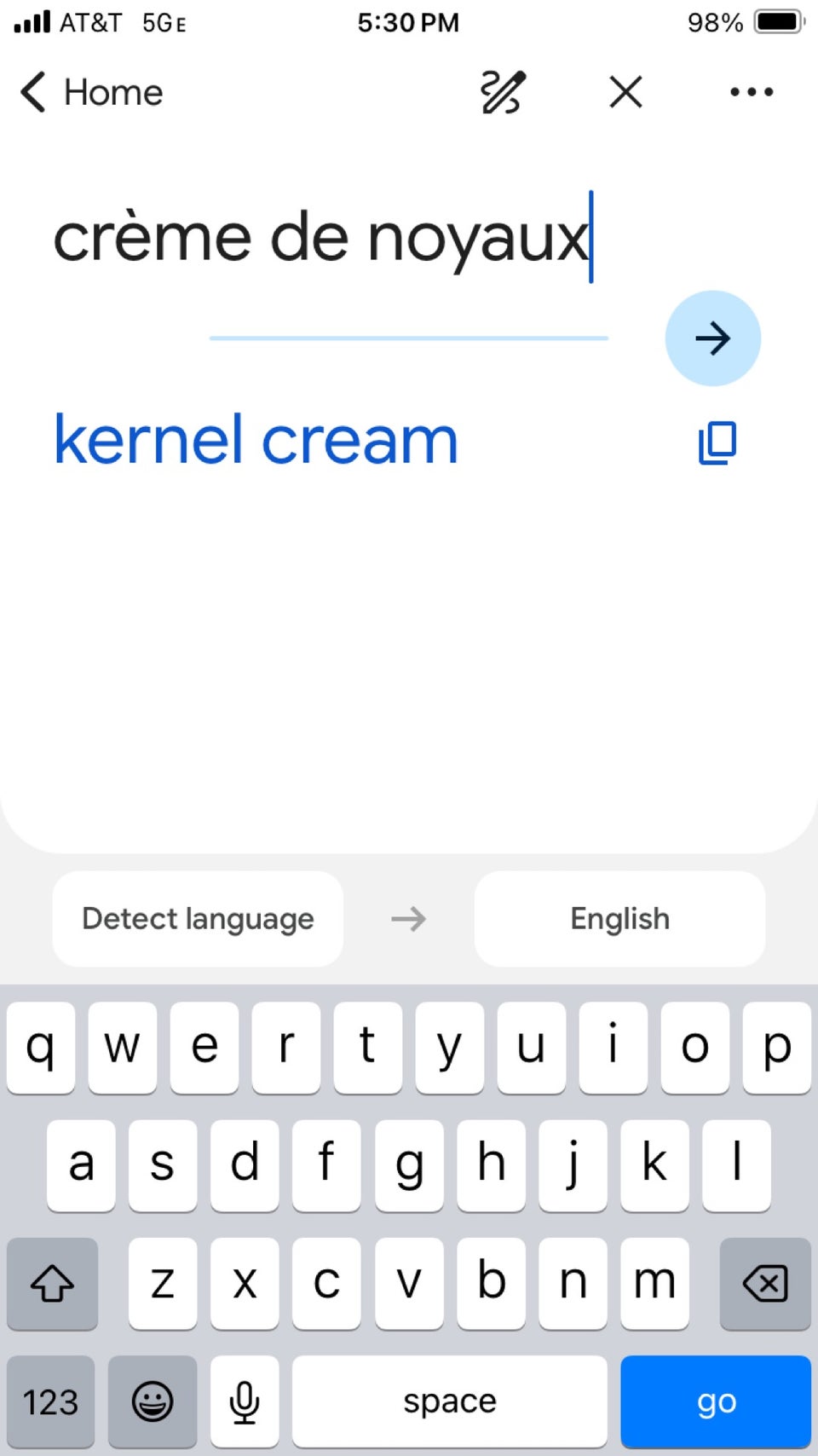The image size is (818, 1456).
Task: Tap the crème de noyaux text field
Action: 320,237
